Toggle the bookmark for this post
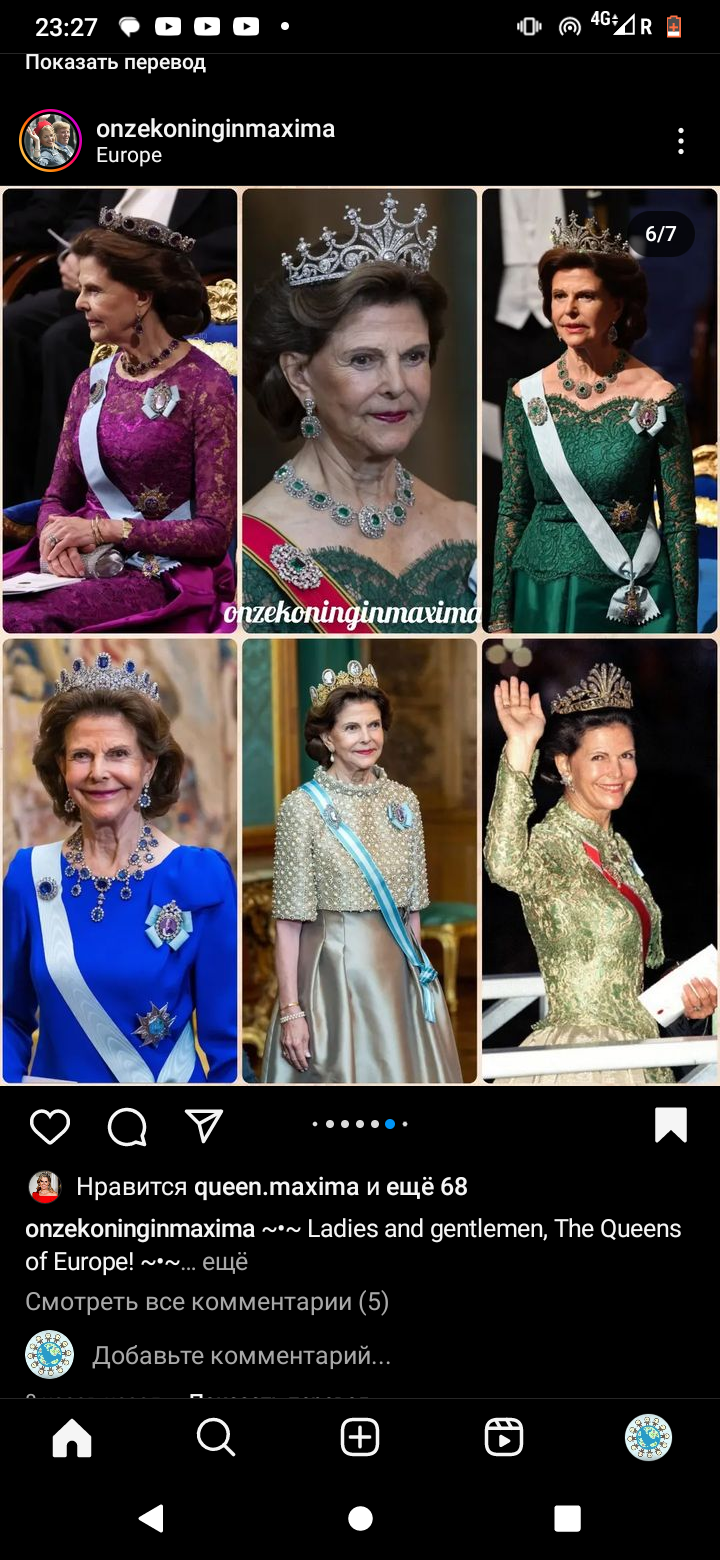 point(671,1125)
